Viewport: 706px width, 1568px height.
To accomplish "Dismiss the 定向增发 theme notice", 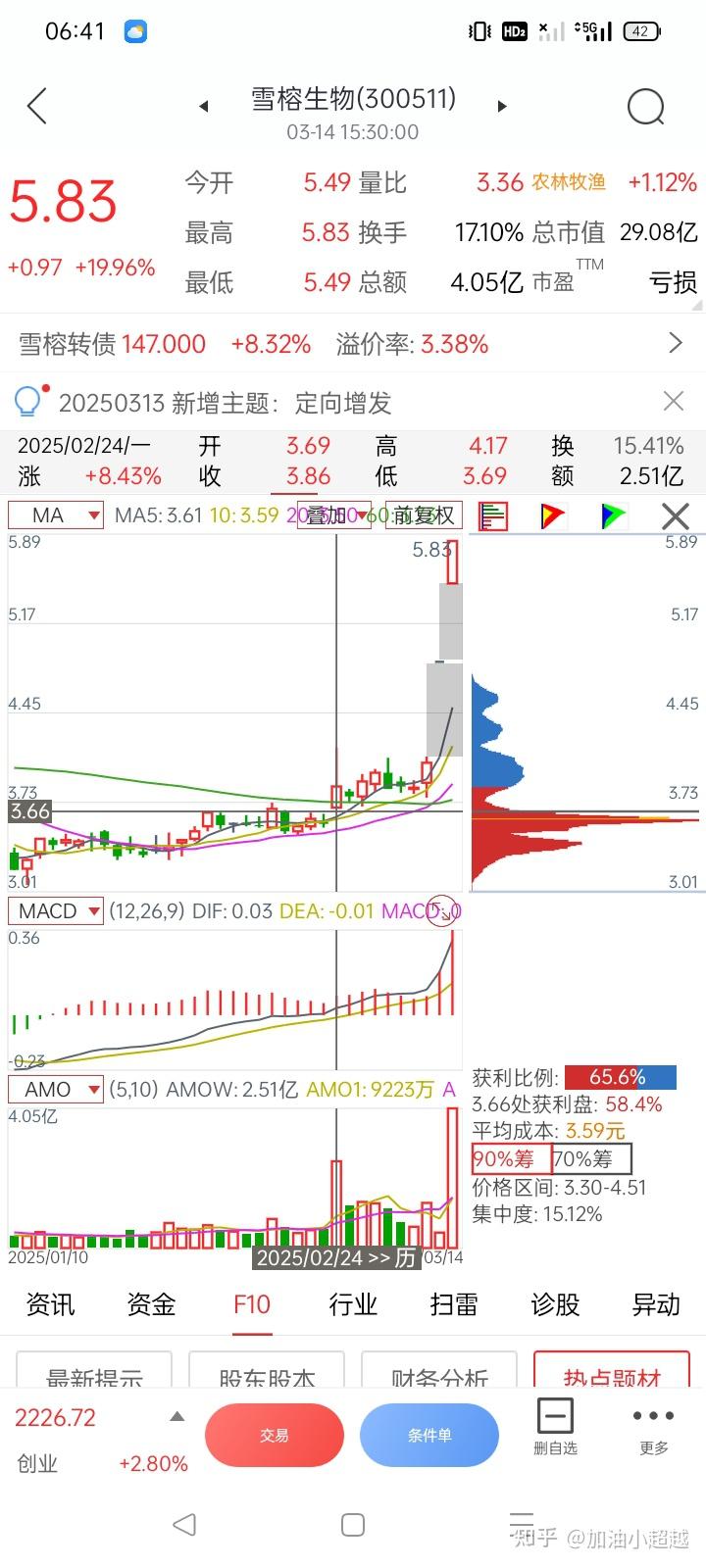I will click(x=673, y=401).
